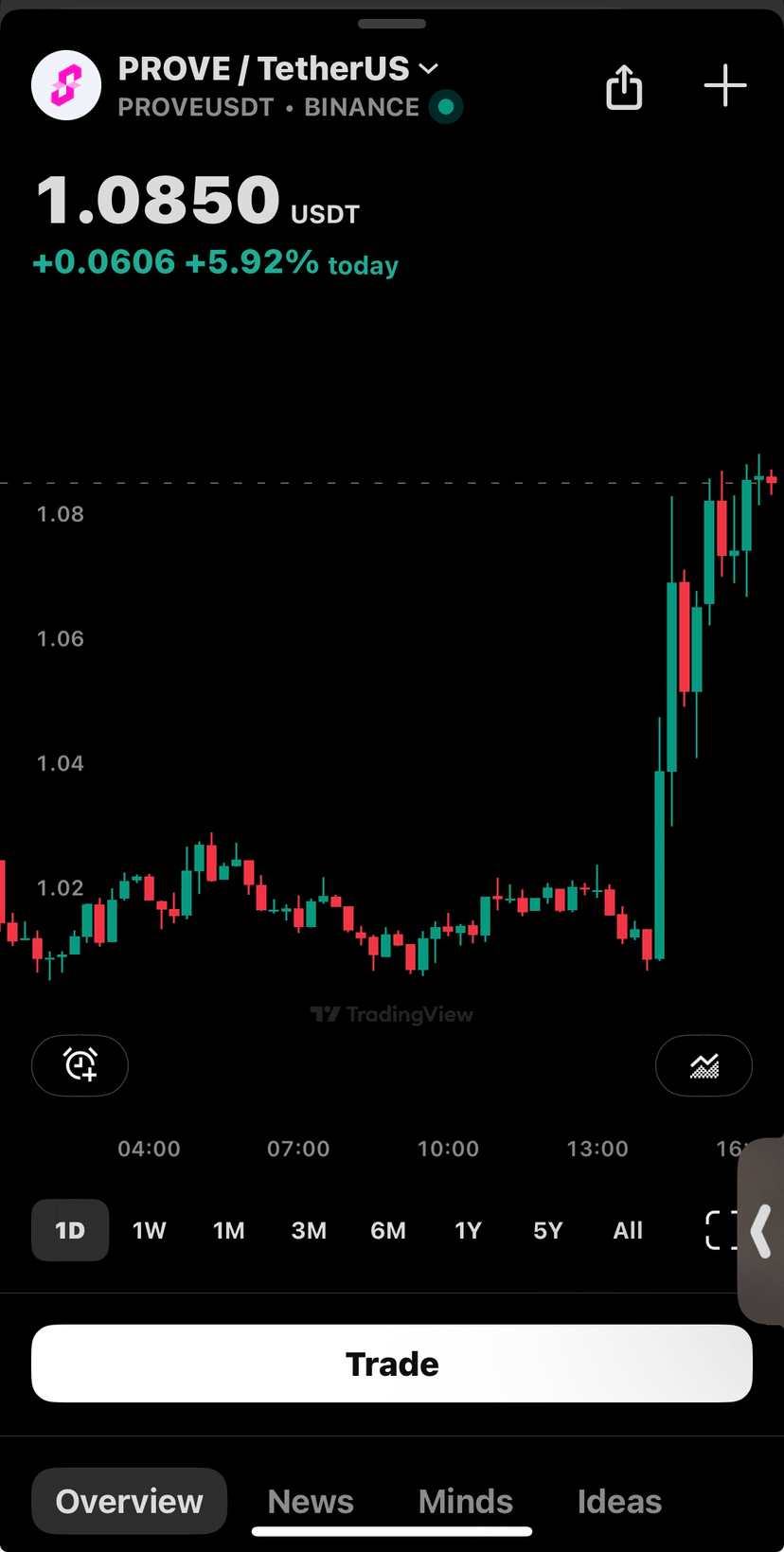Switch chart range to 1Y
Viewport: 784px width, 1552px height.
click(x=468, y=1230)
